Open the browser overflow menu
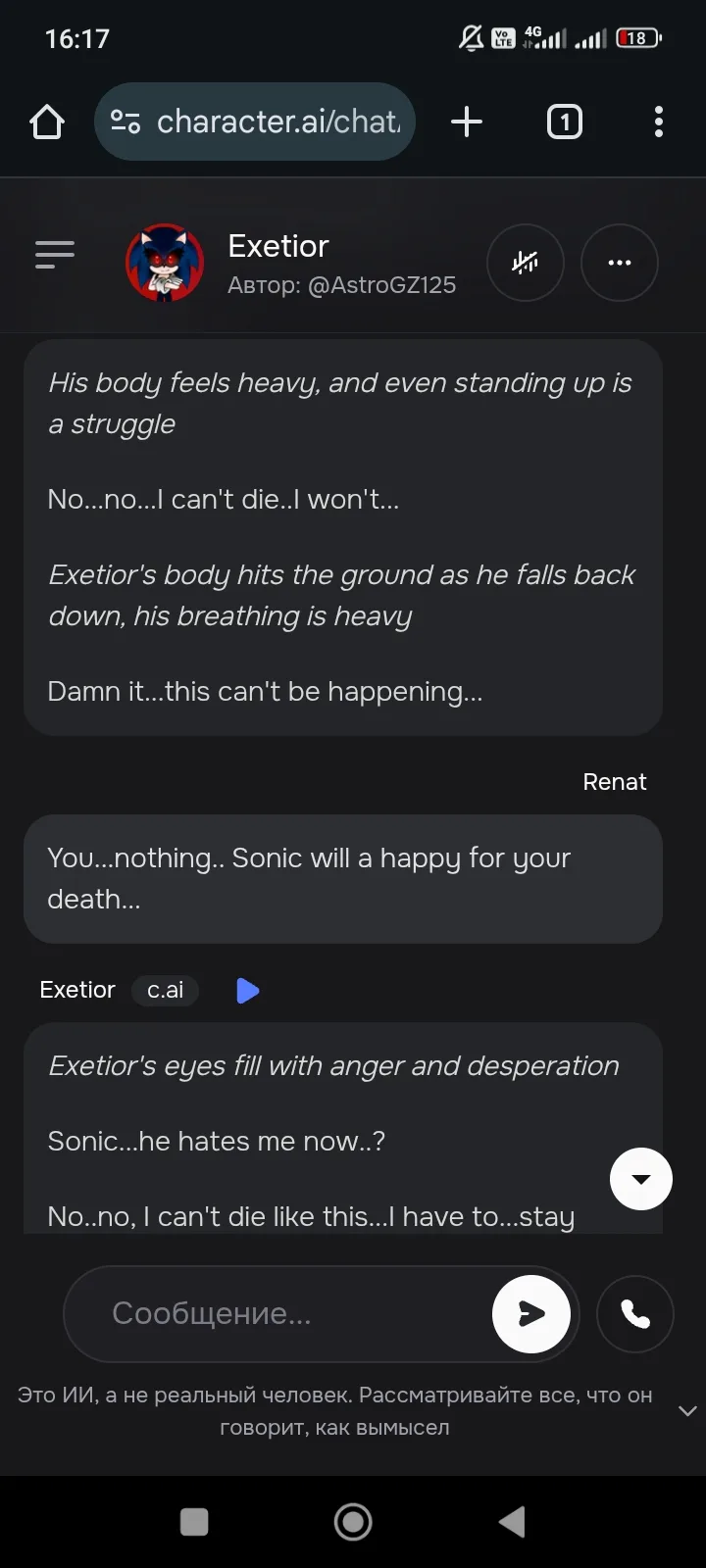Viewport: 706px width, 1568px height. (x=659, y=122)
